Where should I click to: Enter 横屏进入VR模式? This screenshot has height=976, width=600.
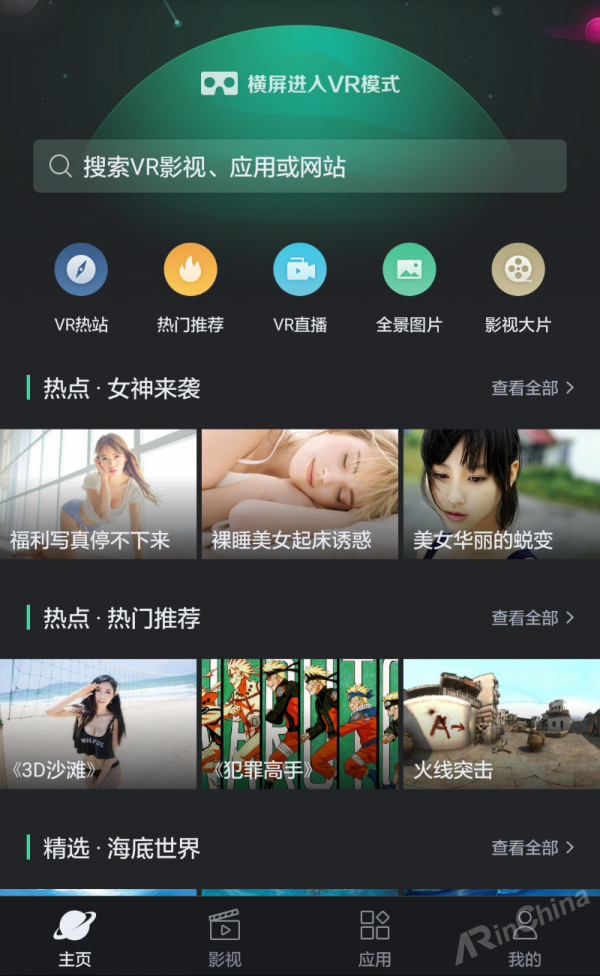(300, 84)
